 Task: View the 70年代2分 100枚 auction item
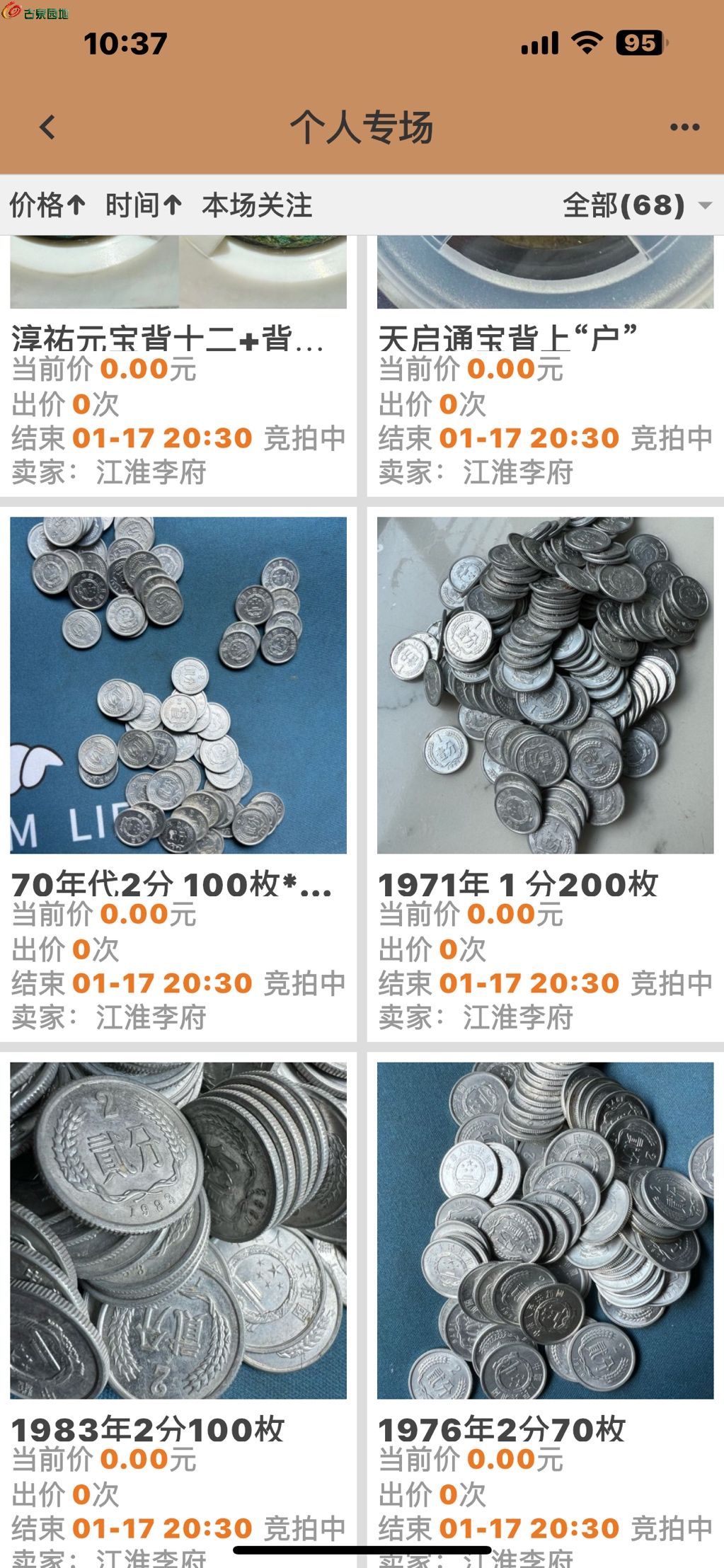pos(178,685)
